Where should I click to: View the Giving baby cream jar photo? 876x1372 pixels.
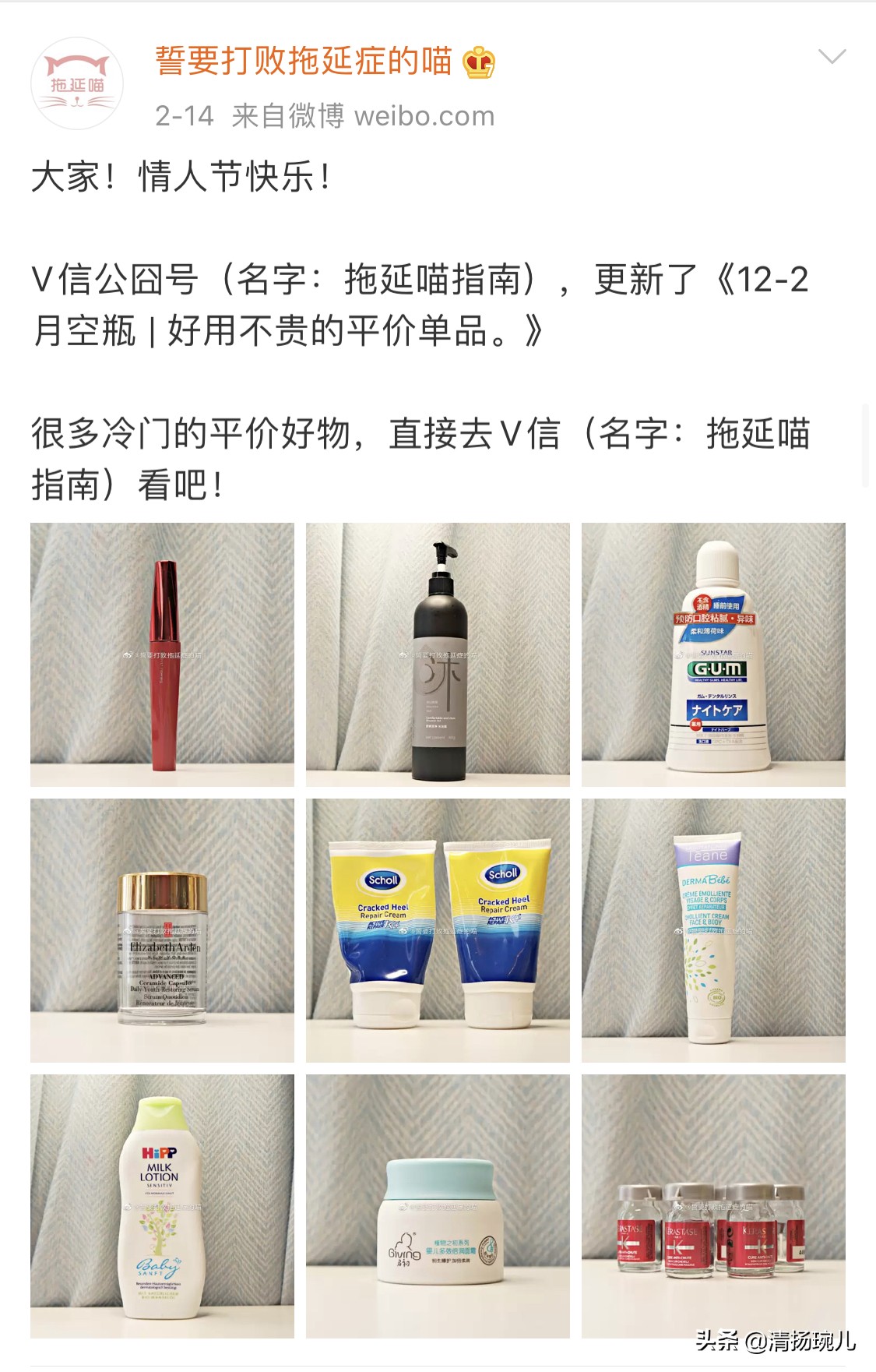click(438, 1206)
